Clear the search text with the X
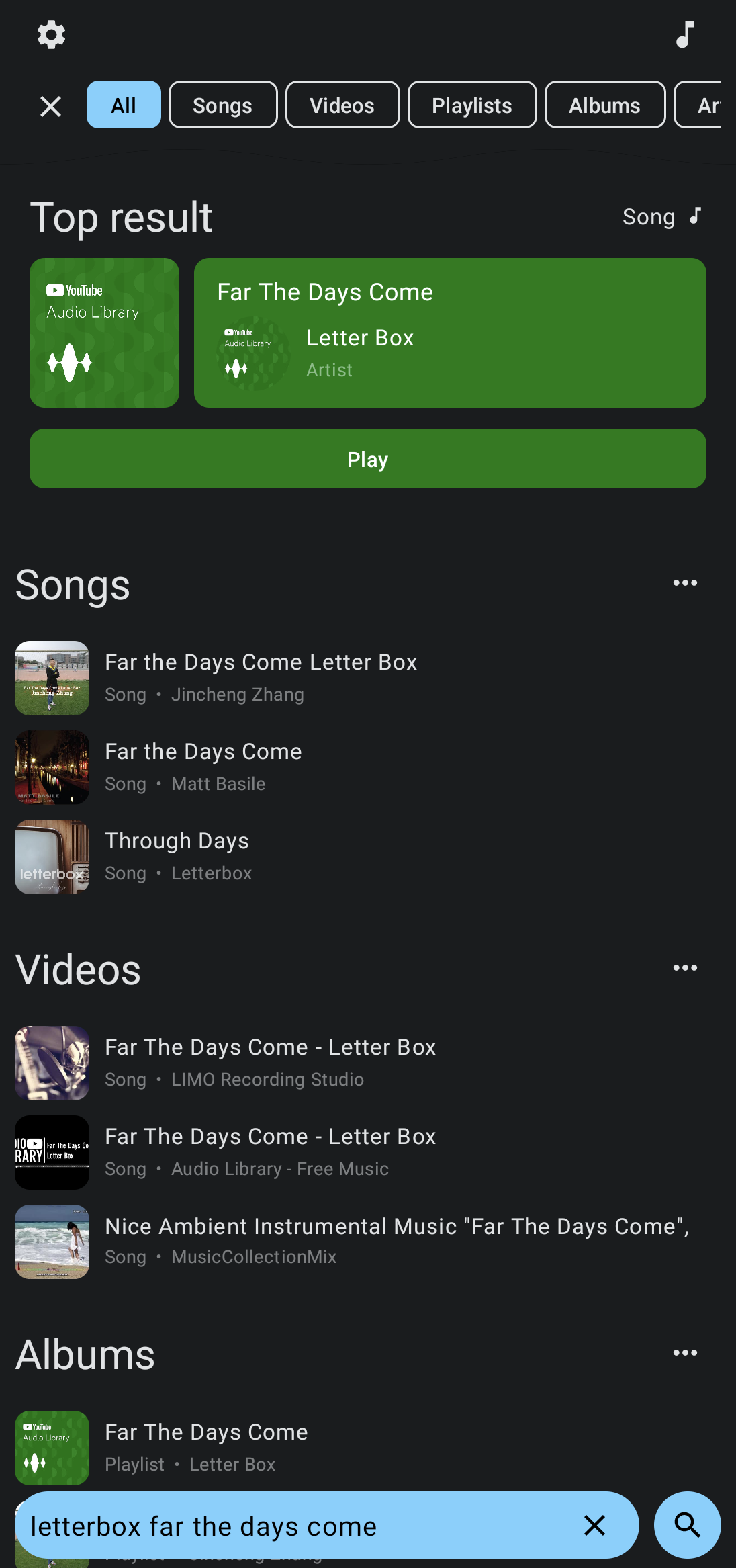Screen dimensions: 736x1568 click(x=594, y=1526)
